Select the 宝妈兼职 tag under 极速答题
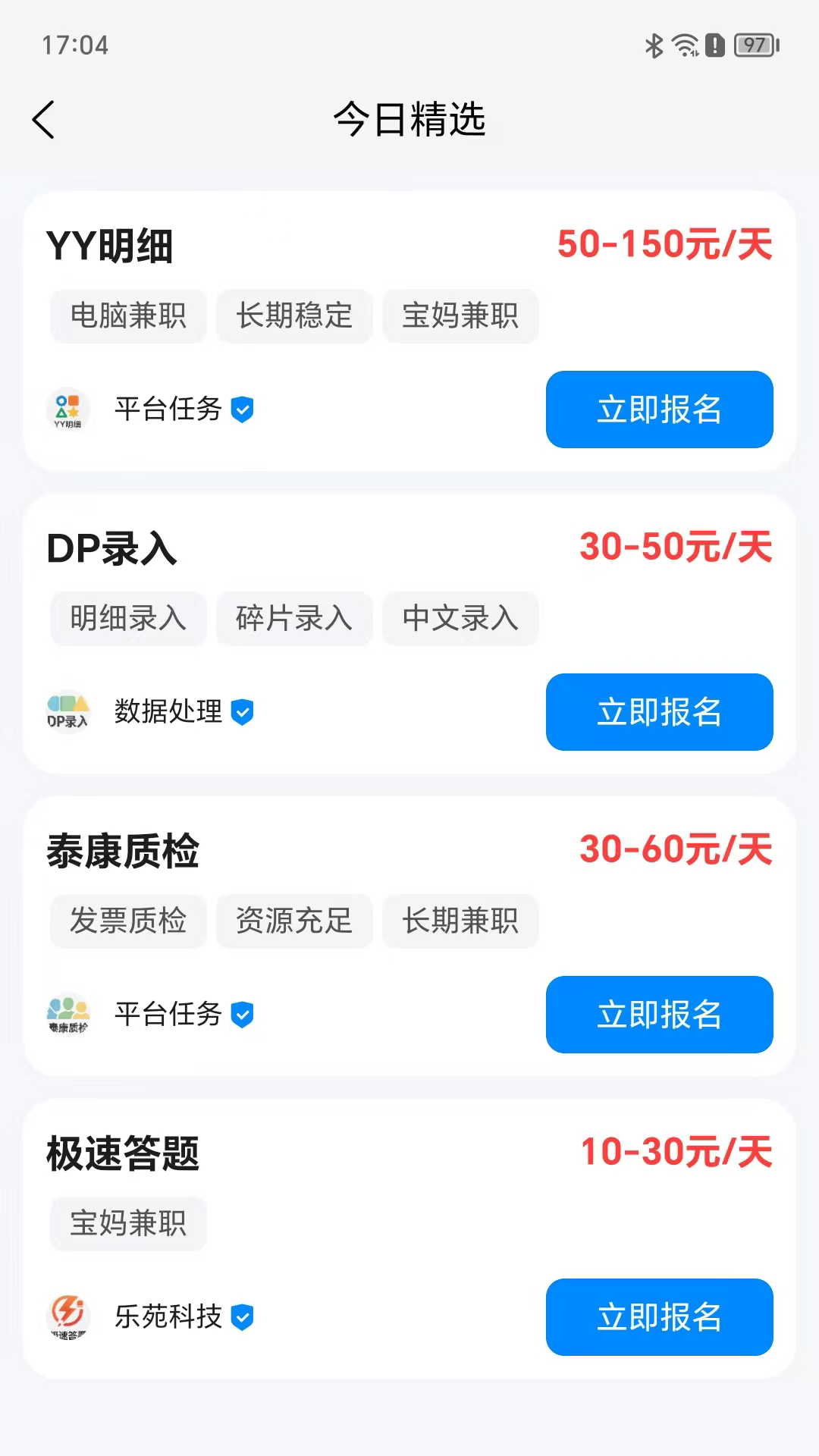The height and width of the screenshot is (1456, 819). point(127,1222)
